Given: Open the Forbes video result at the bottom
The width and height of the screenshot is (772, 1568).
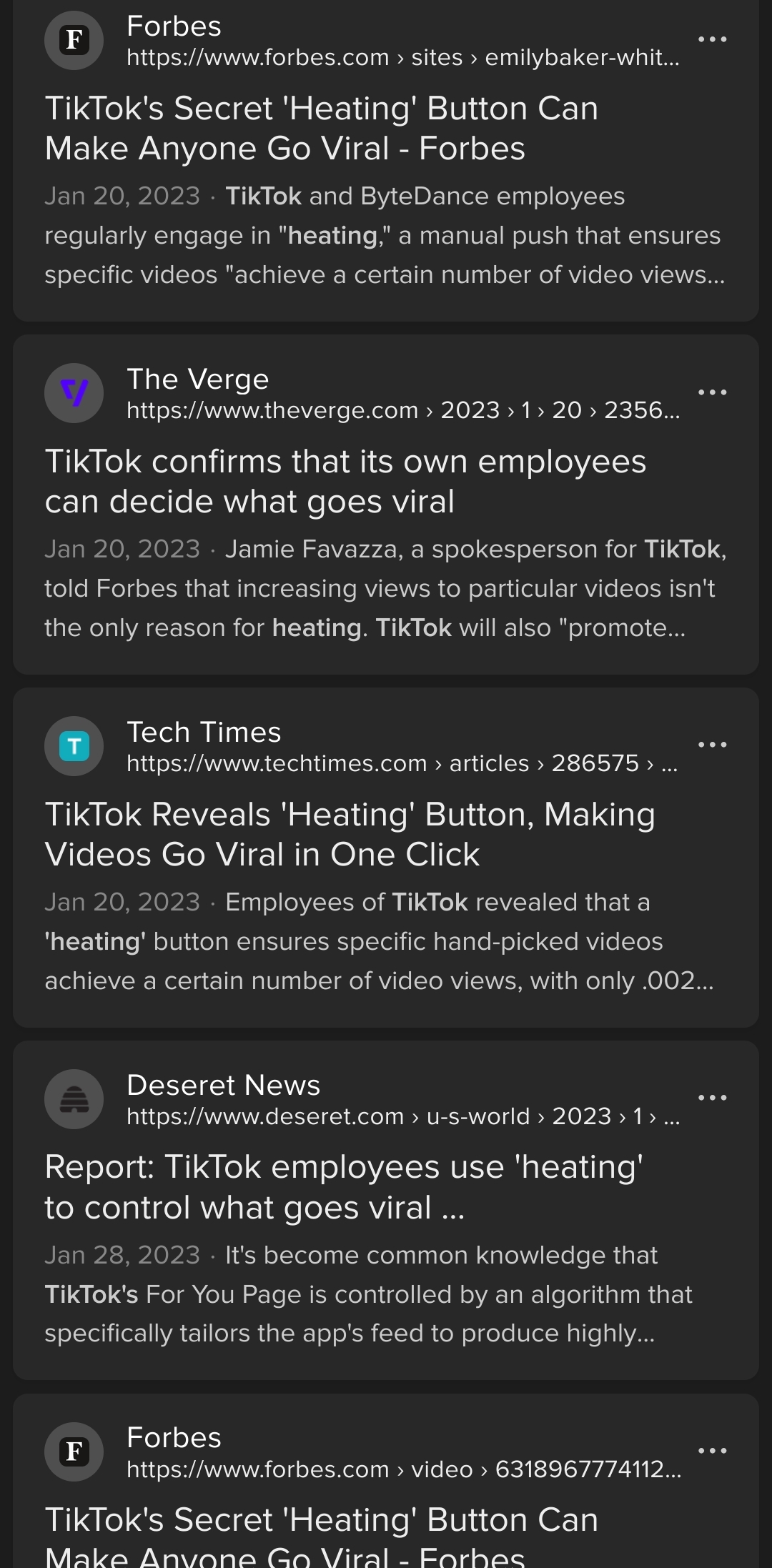Looking at the screenshot, I should click(x=322, y=1537).
